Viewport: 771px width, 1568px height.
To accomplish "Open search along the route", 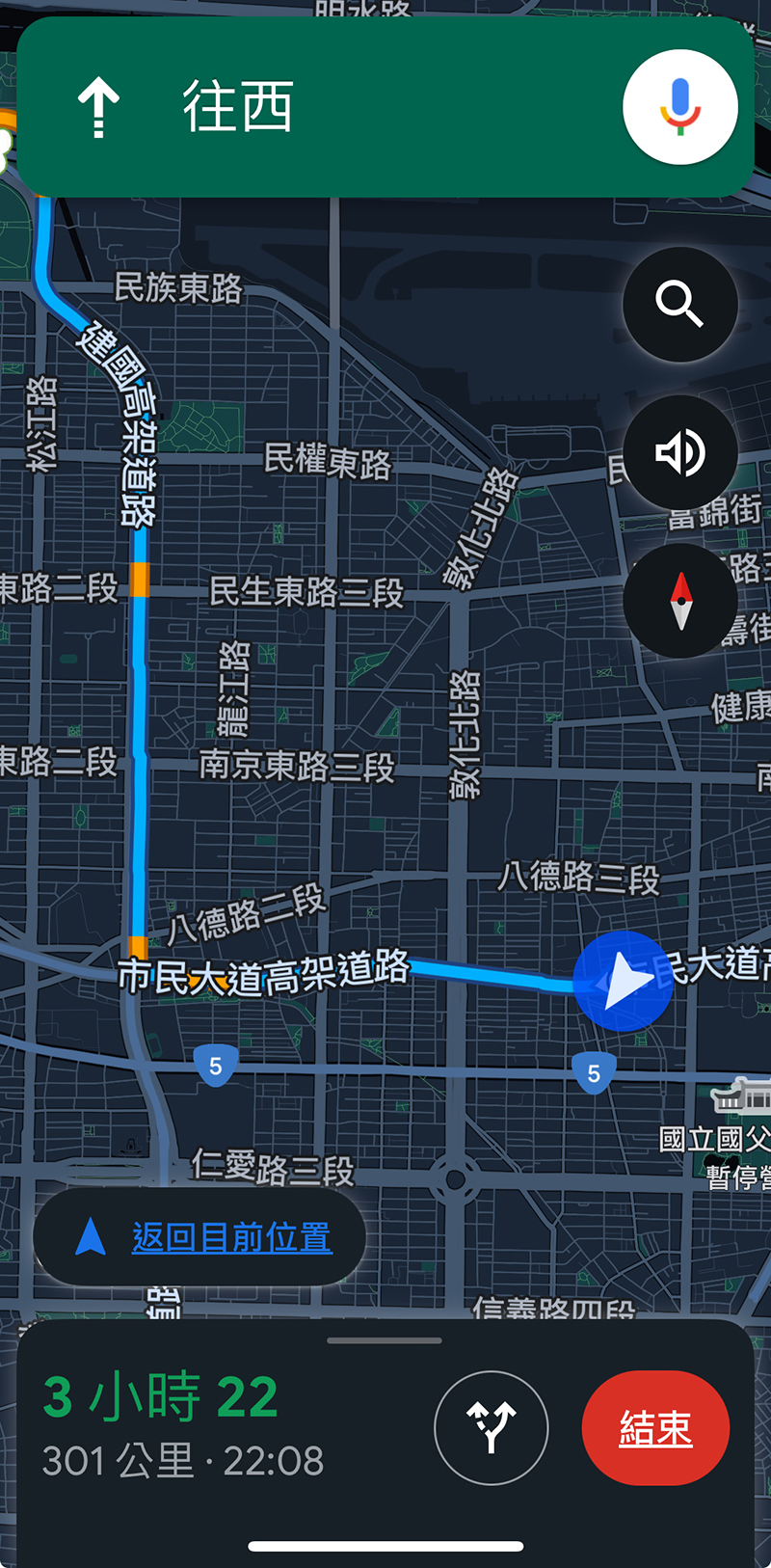I will (x=680, y=305).
